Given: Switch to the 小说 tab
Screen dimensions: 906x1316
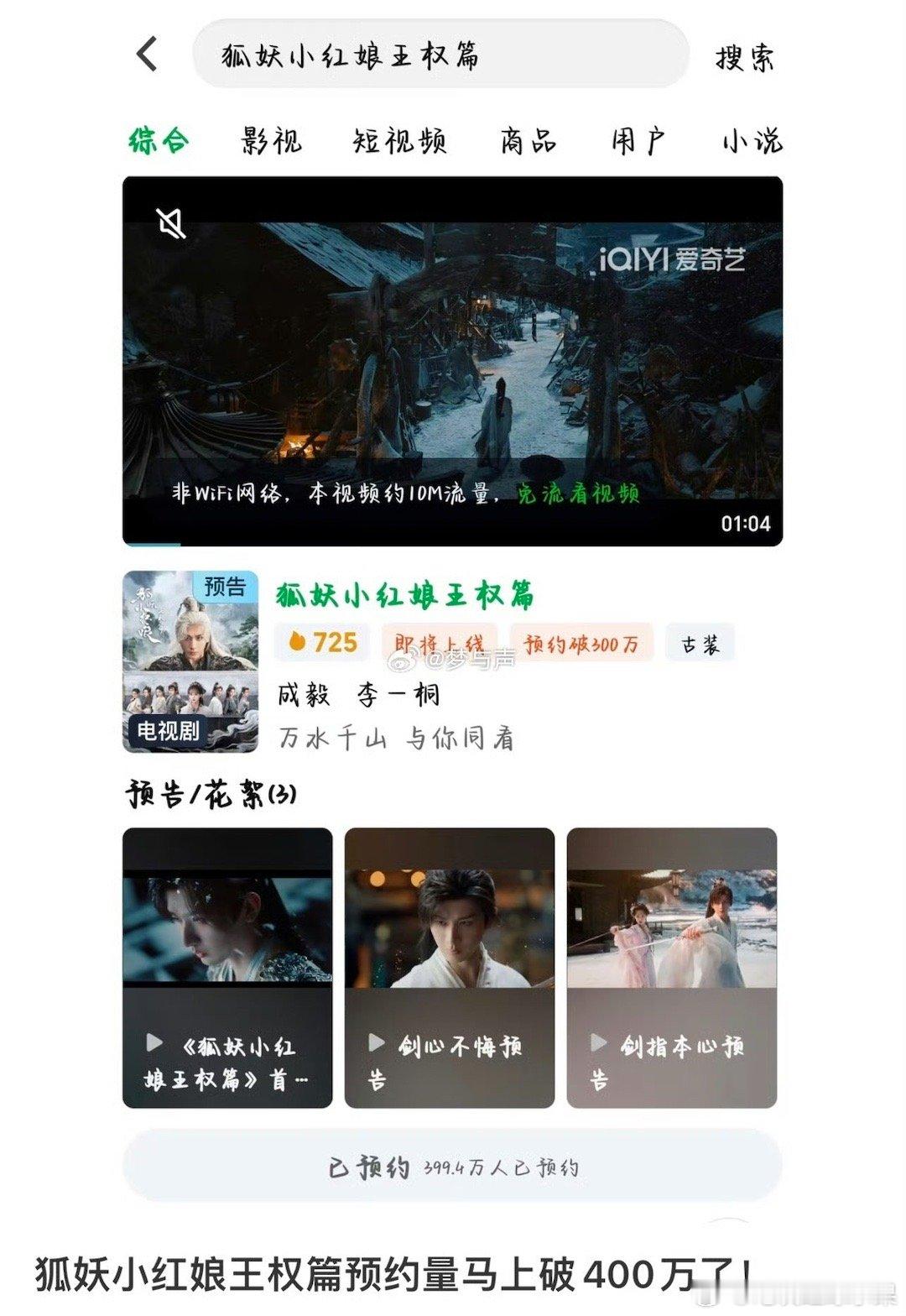Looking at the screenshot, I should tap(752, 140).
